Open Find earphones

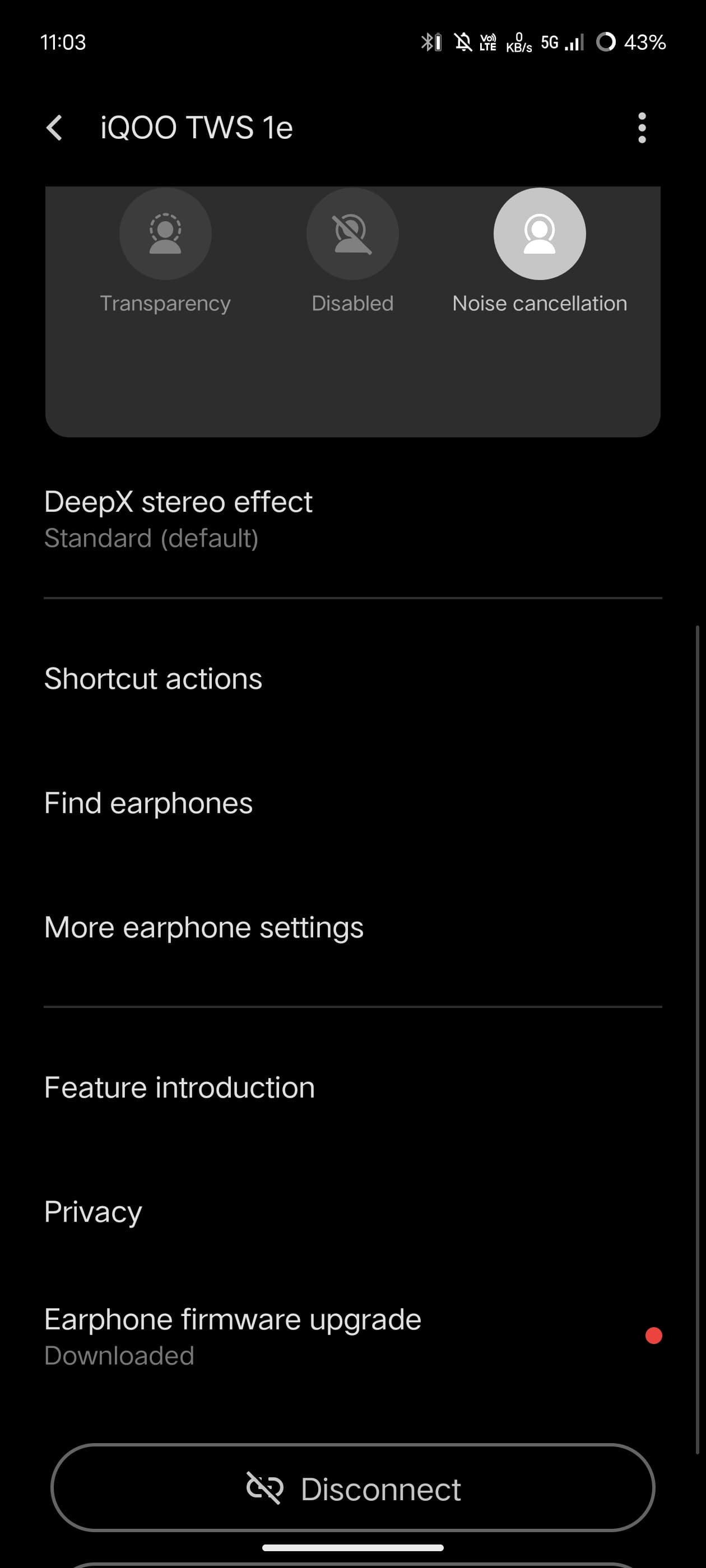(x=352, y=803)
